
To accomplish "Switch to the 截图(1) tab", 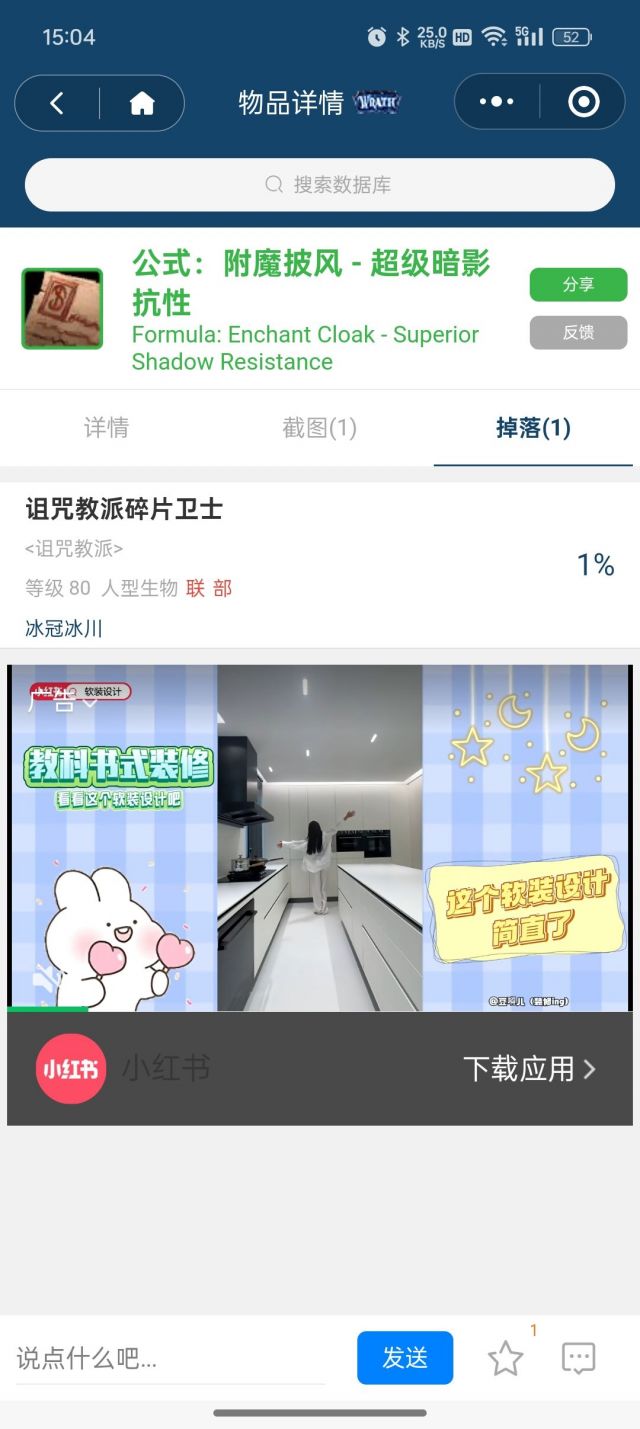I will [319, 428].
